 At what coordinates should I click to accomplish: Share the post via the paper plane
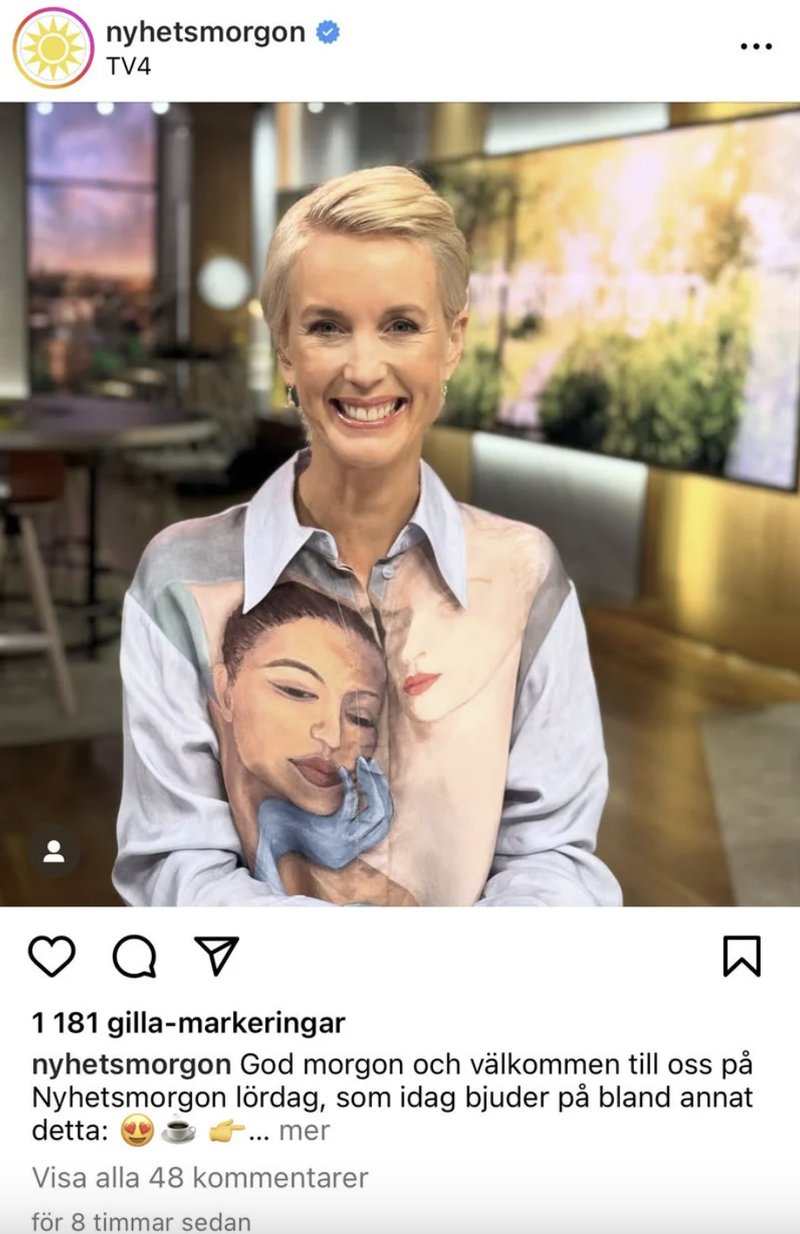pyautogui.click(x=216, y=957)
